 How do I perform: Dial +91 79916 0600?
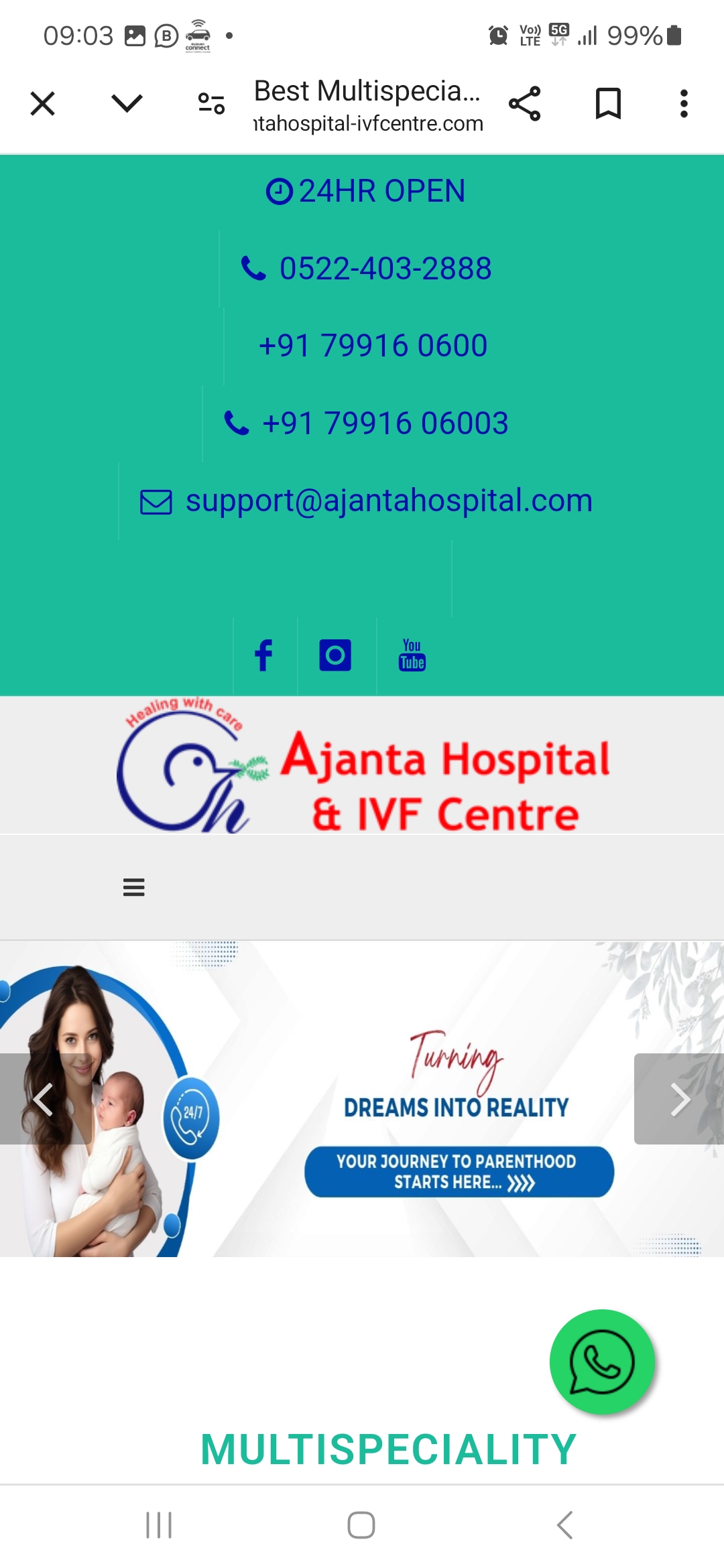(x=373, y=346)
